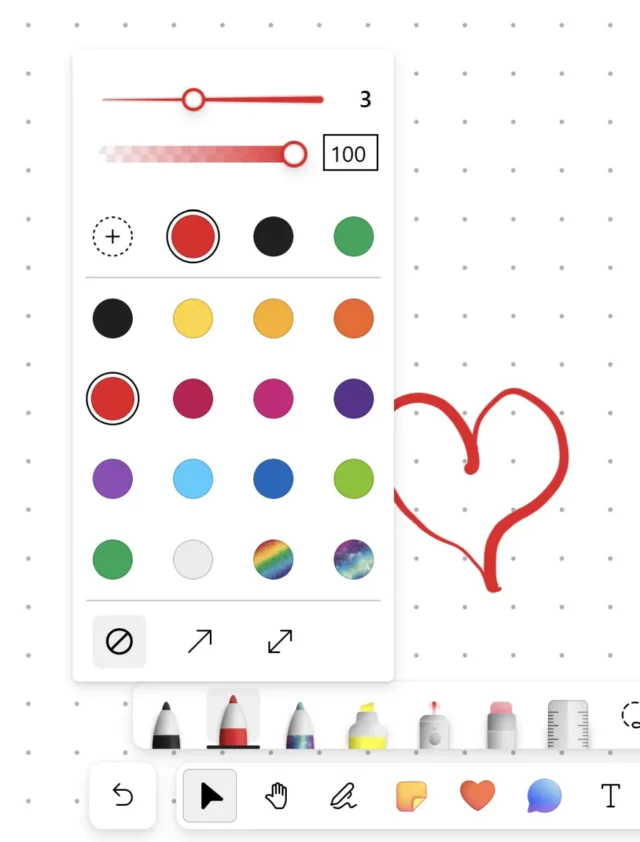The width and height of the screenshot is (640, 842).
Task: Apply the galaxy ink swatch
Action: 353,559
